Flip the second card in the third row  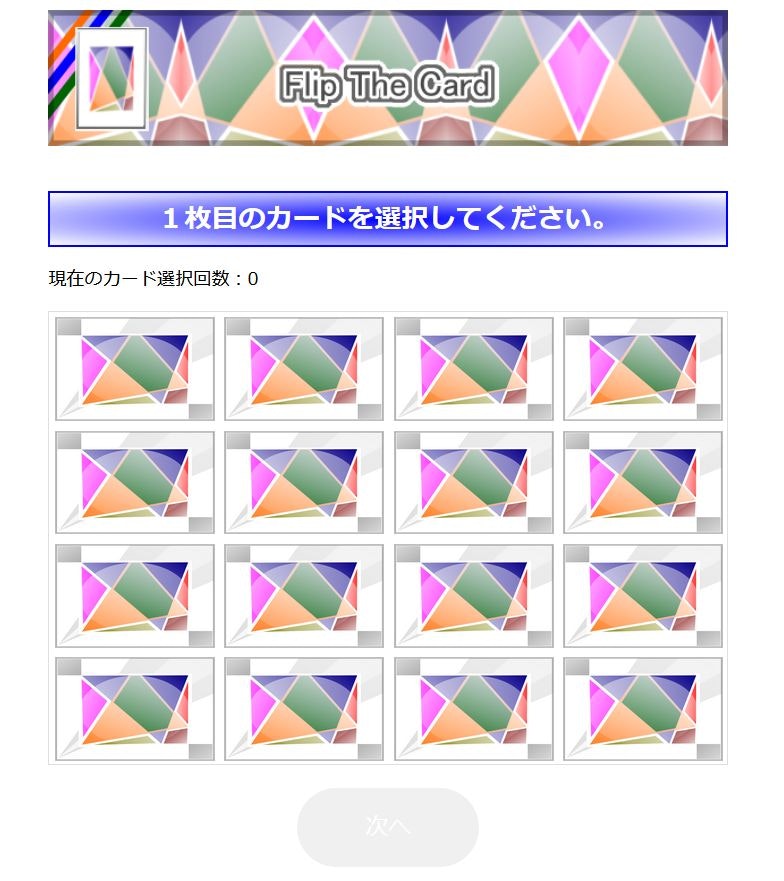pos(304,596)
